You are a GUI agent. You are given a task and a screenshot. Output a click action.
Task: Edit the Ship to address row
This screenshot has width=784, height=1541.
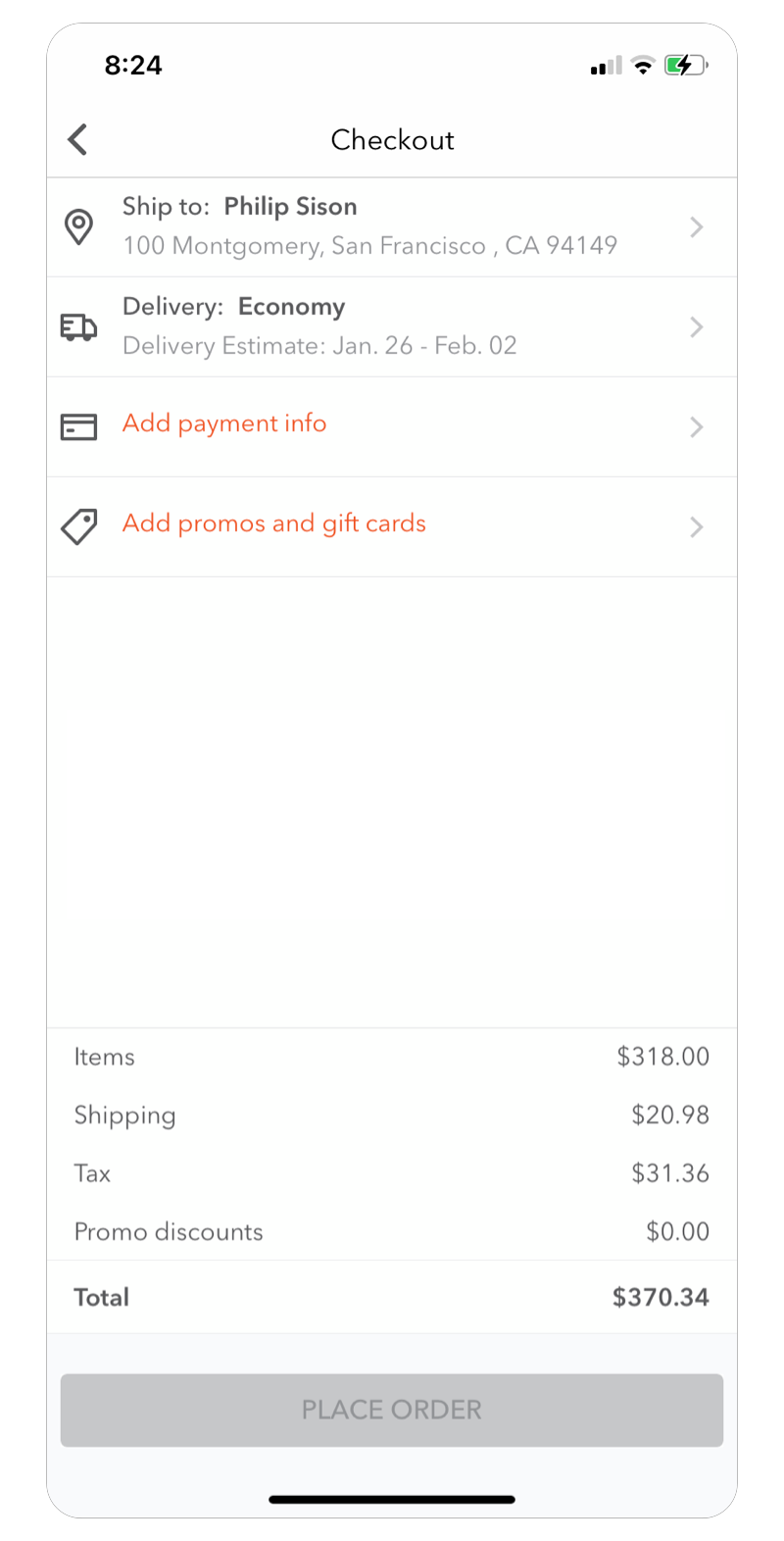coord(392,226)
